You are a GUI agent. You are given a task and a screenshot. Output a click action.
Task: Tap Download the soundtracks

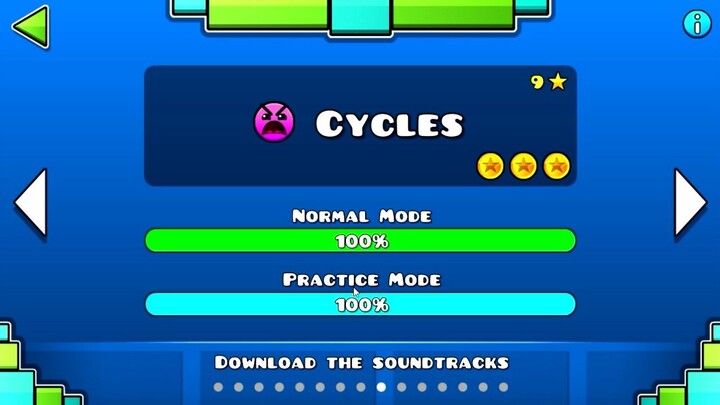361,362
